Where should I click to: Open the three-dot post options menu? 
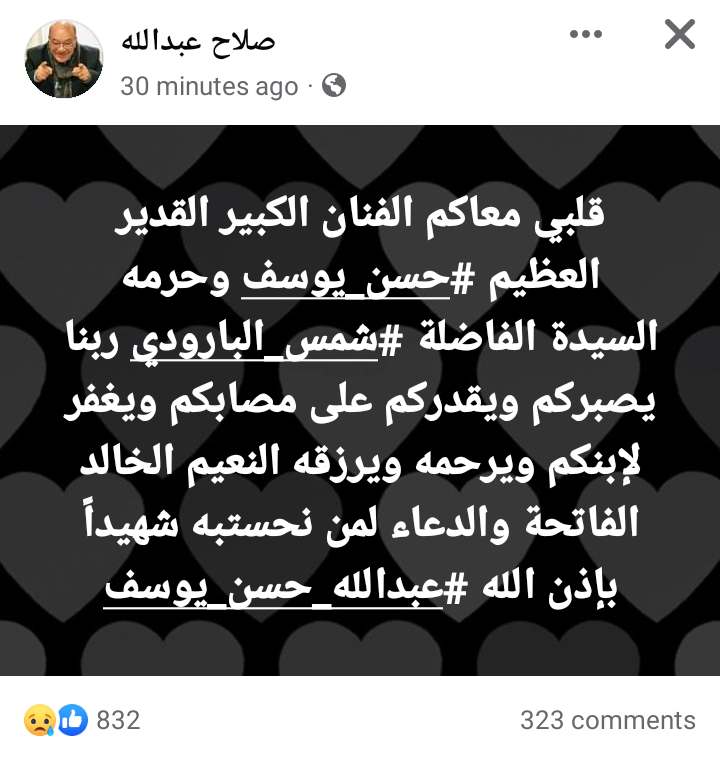click(x=586, y=36)
